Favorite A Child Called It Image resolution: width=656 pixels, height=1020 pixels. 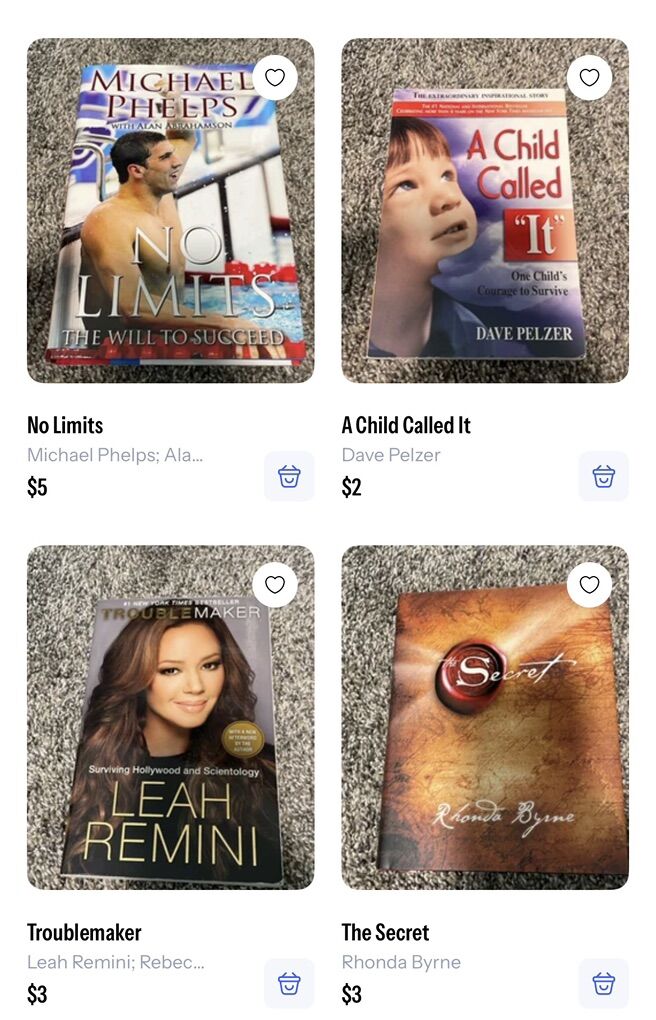tap(589, 77)
